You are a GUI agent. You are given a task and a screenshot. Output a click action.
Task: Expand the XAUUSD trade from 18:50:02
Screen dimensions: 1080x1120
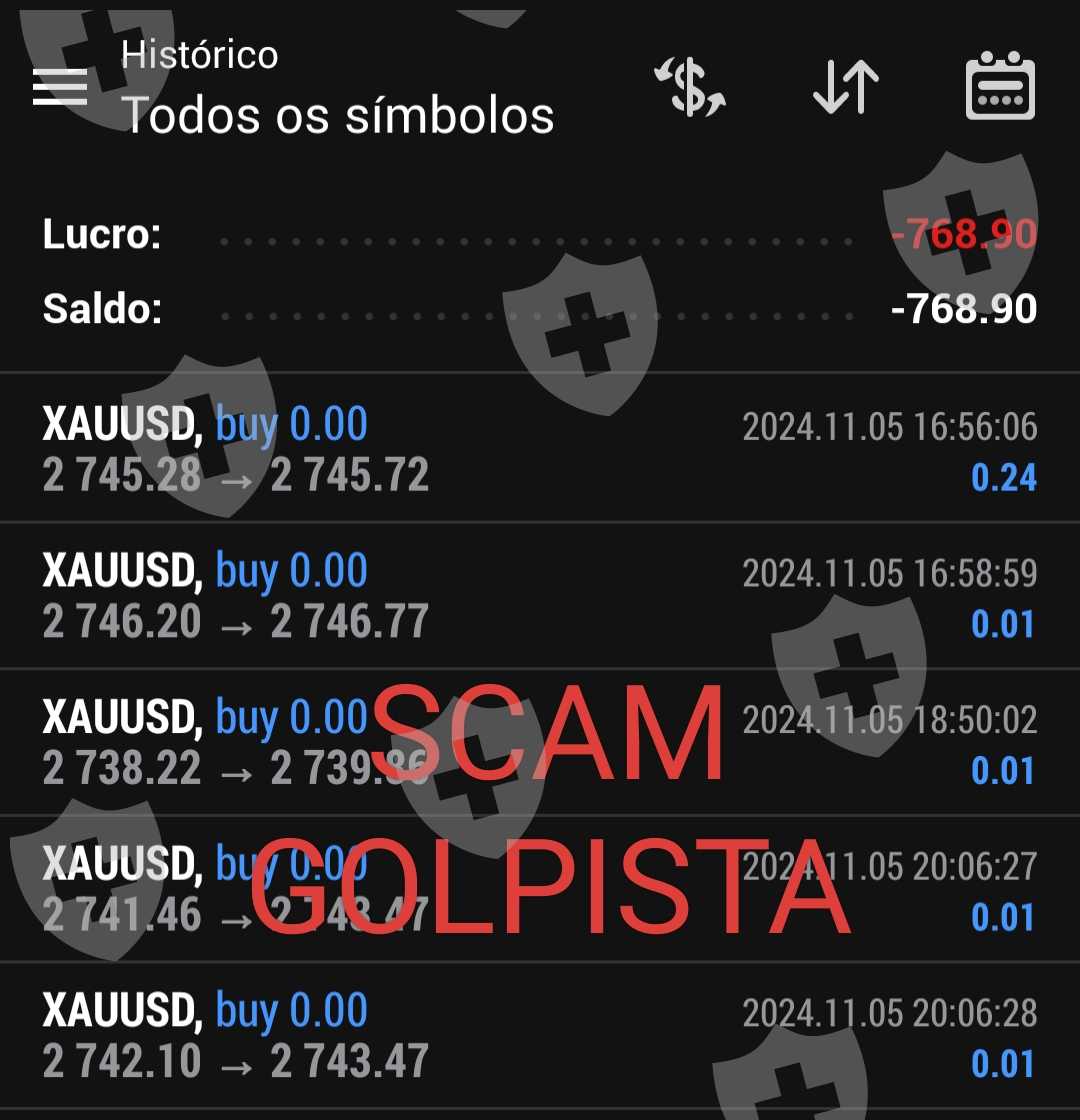pyautogui.click(x=540, y=742)
